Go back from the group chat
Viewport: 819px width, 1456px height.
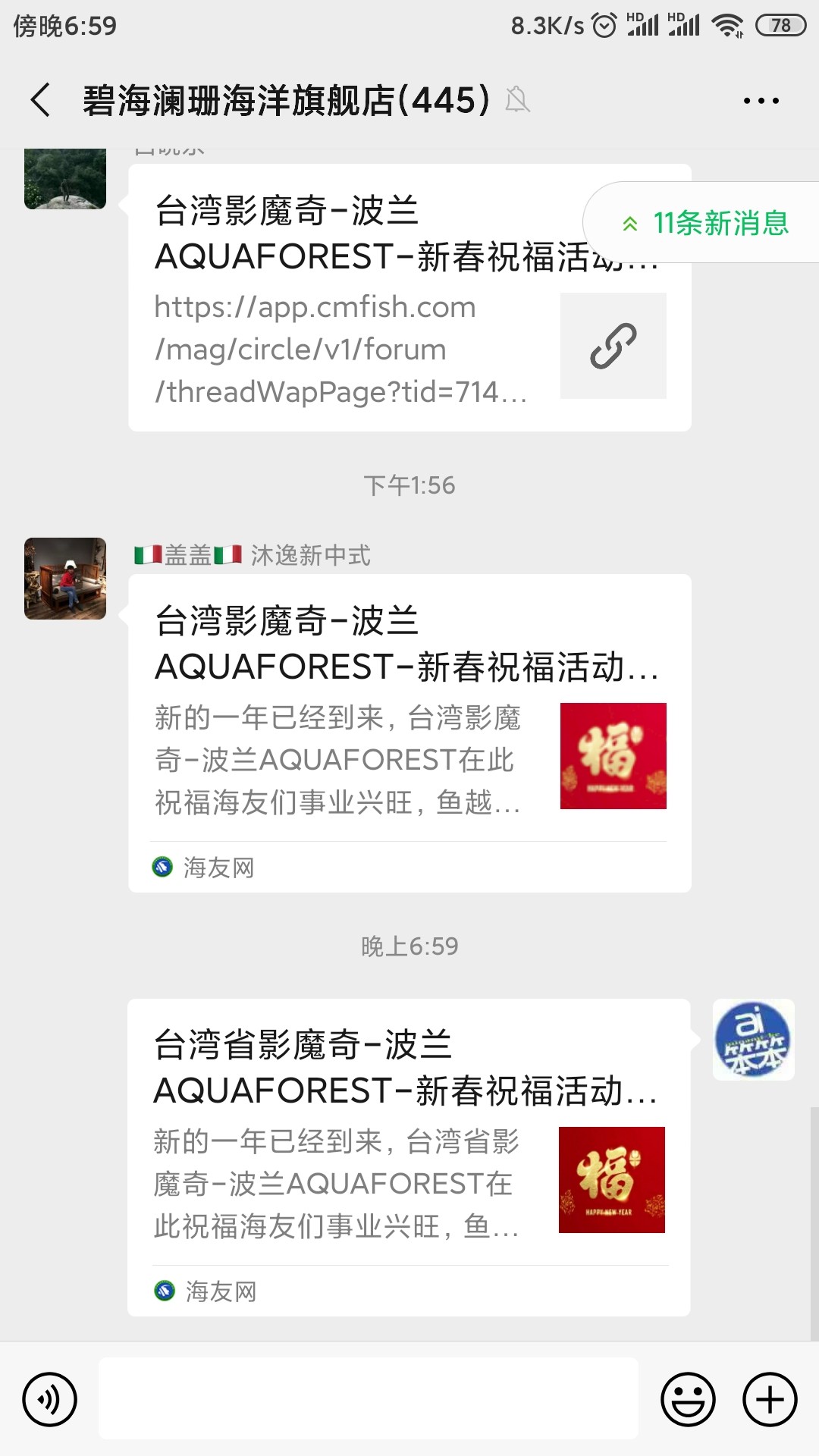[x=41, y=100]
